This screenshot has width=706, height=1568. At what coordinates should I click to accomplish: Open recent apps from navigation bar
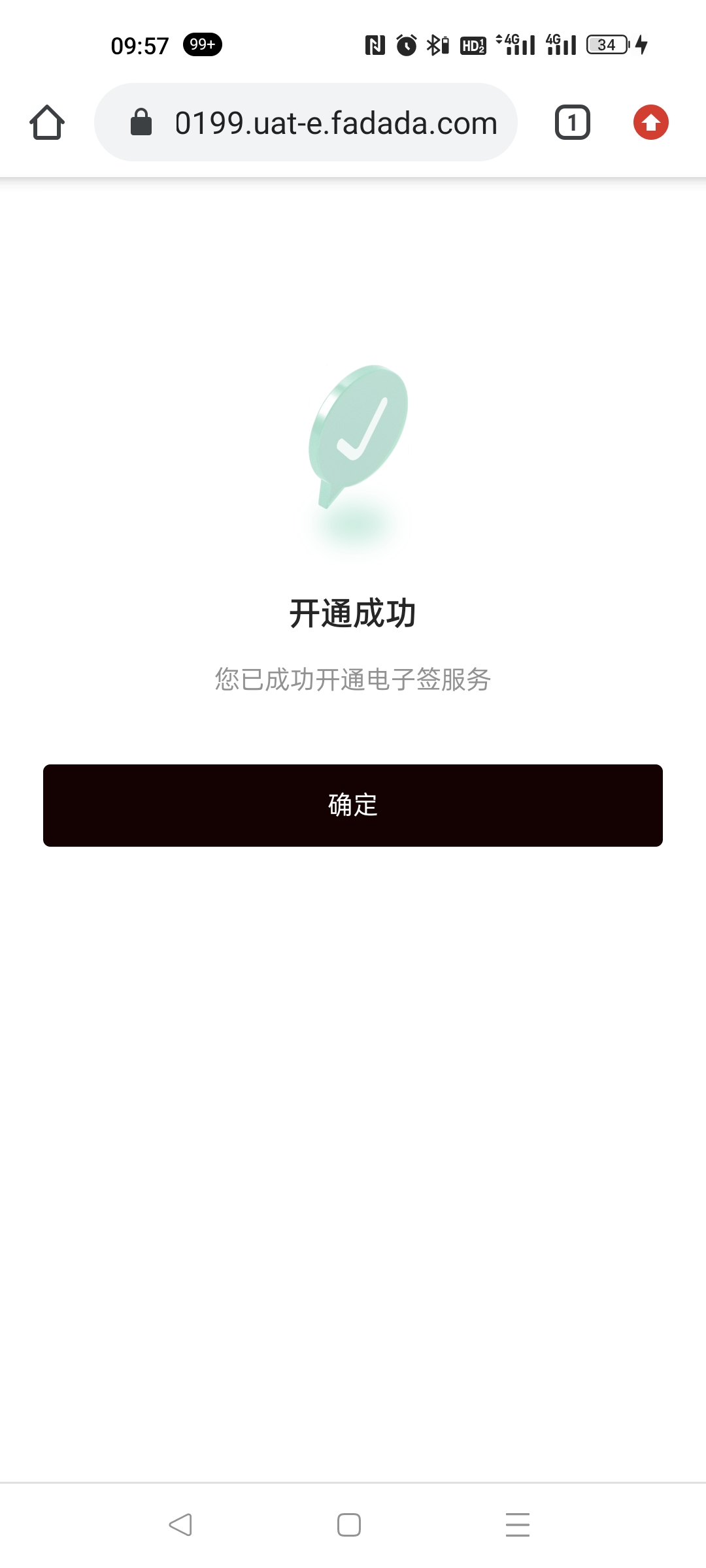click(x=517, y=1525)
